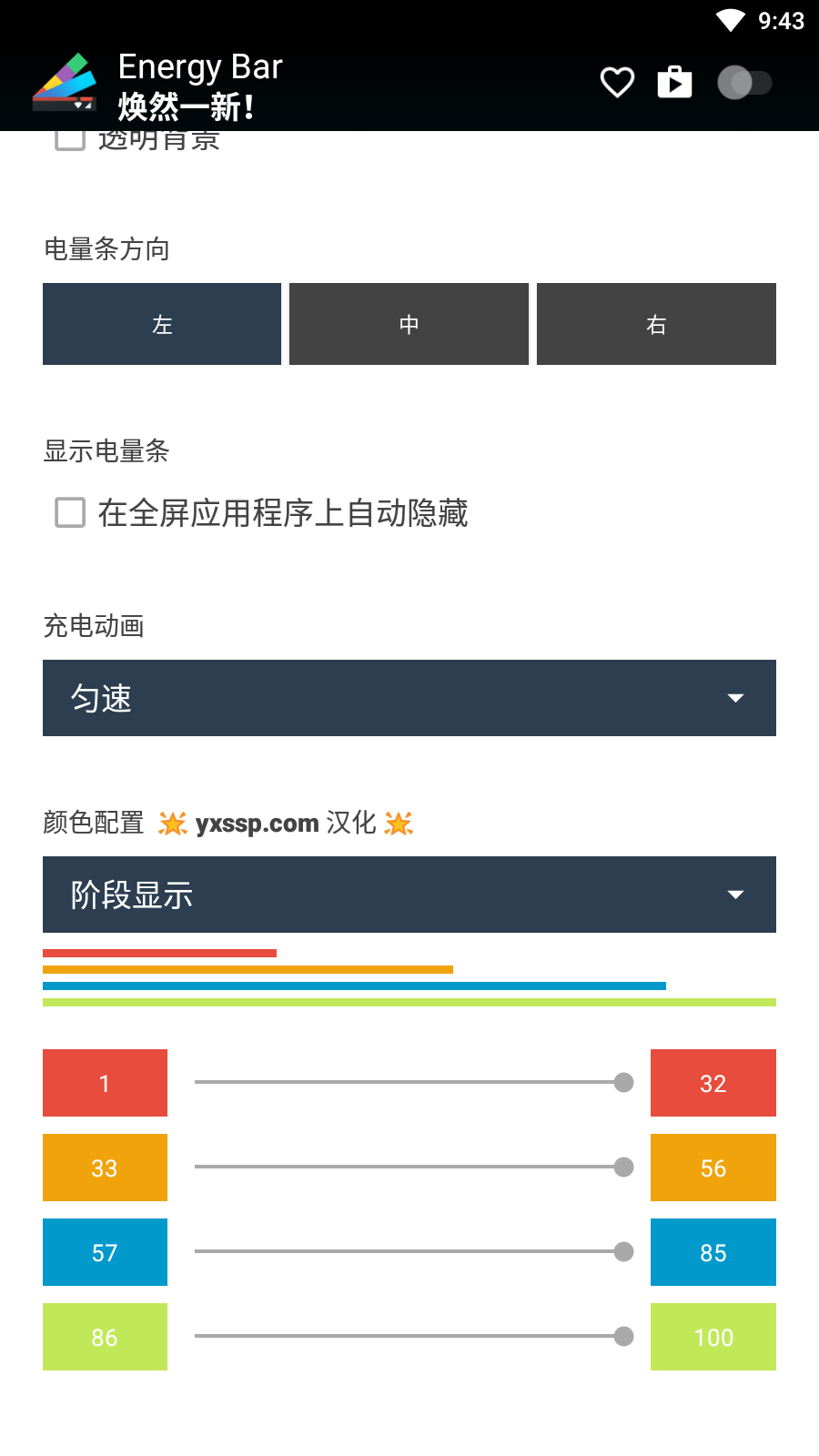
Task: Expand the 匀速 charging animation dropdown
Action: pos(409,698)
